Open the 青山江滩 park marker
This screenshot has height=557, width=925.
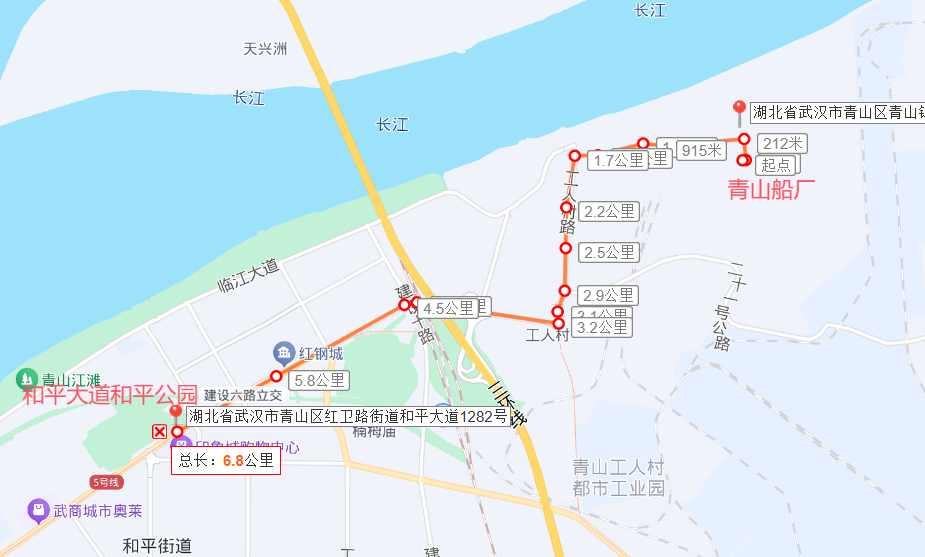[27, 380]
